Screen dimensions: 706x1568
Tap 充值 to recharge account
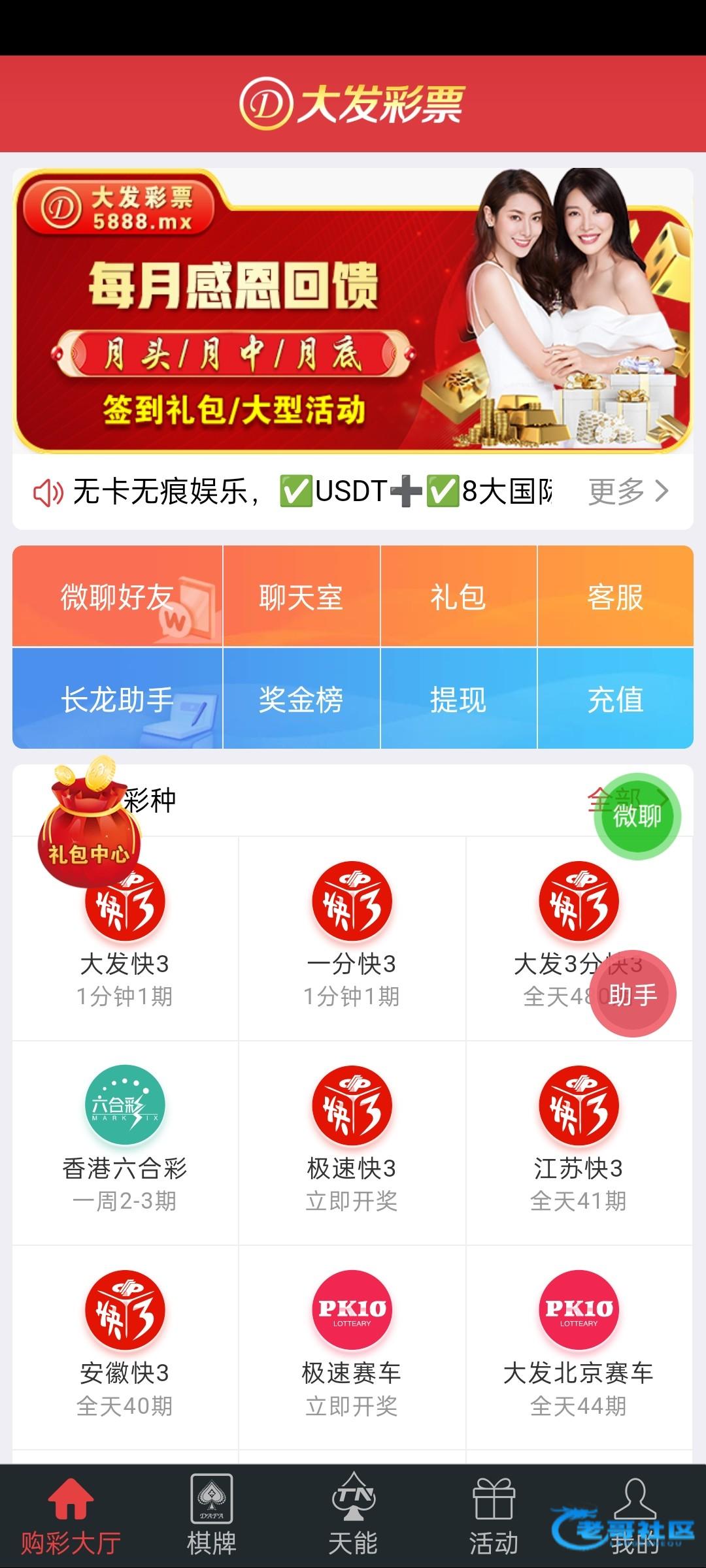[615, 699]
